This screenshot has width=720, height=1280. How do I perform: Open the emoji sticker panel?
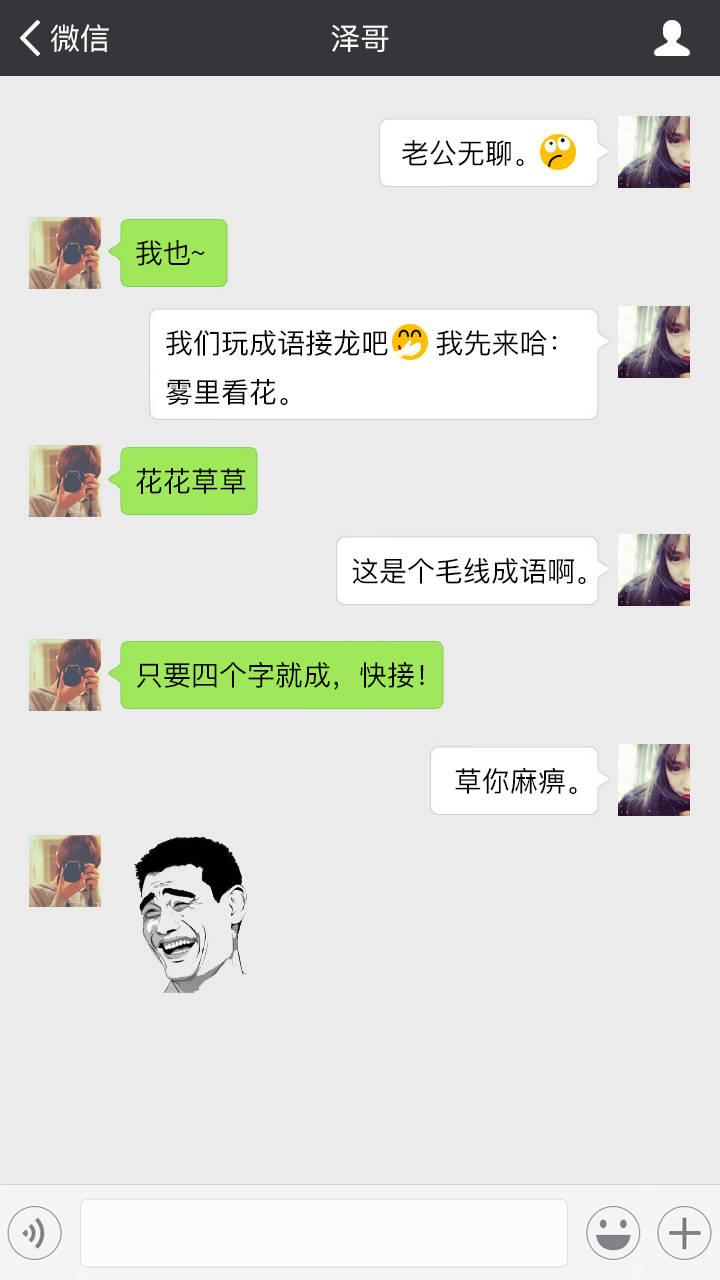(x=613, y=1233)
